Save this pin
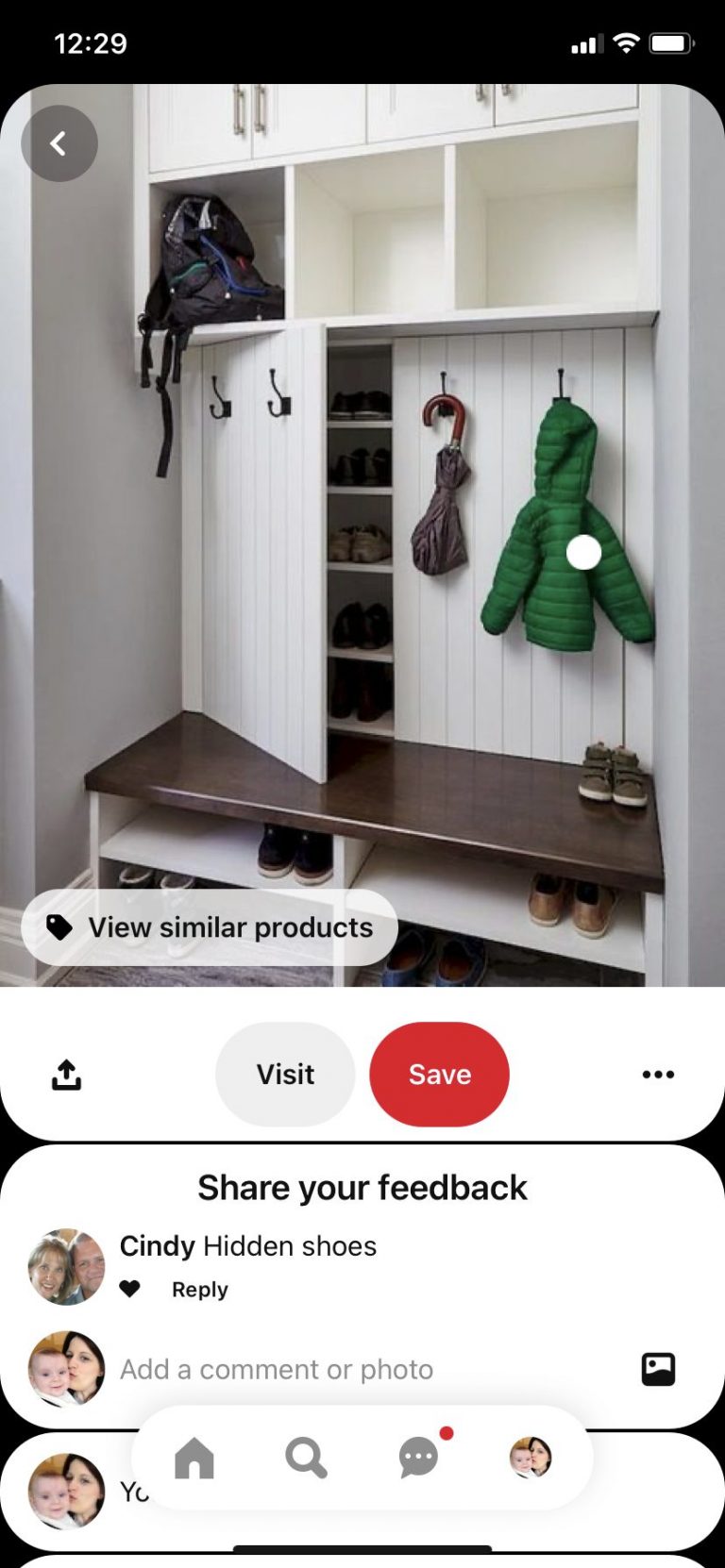The width and height of the screenshot is (725, 1568). (439, 1074)
